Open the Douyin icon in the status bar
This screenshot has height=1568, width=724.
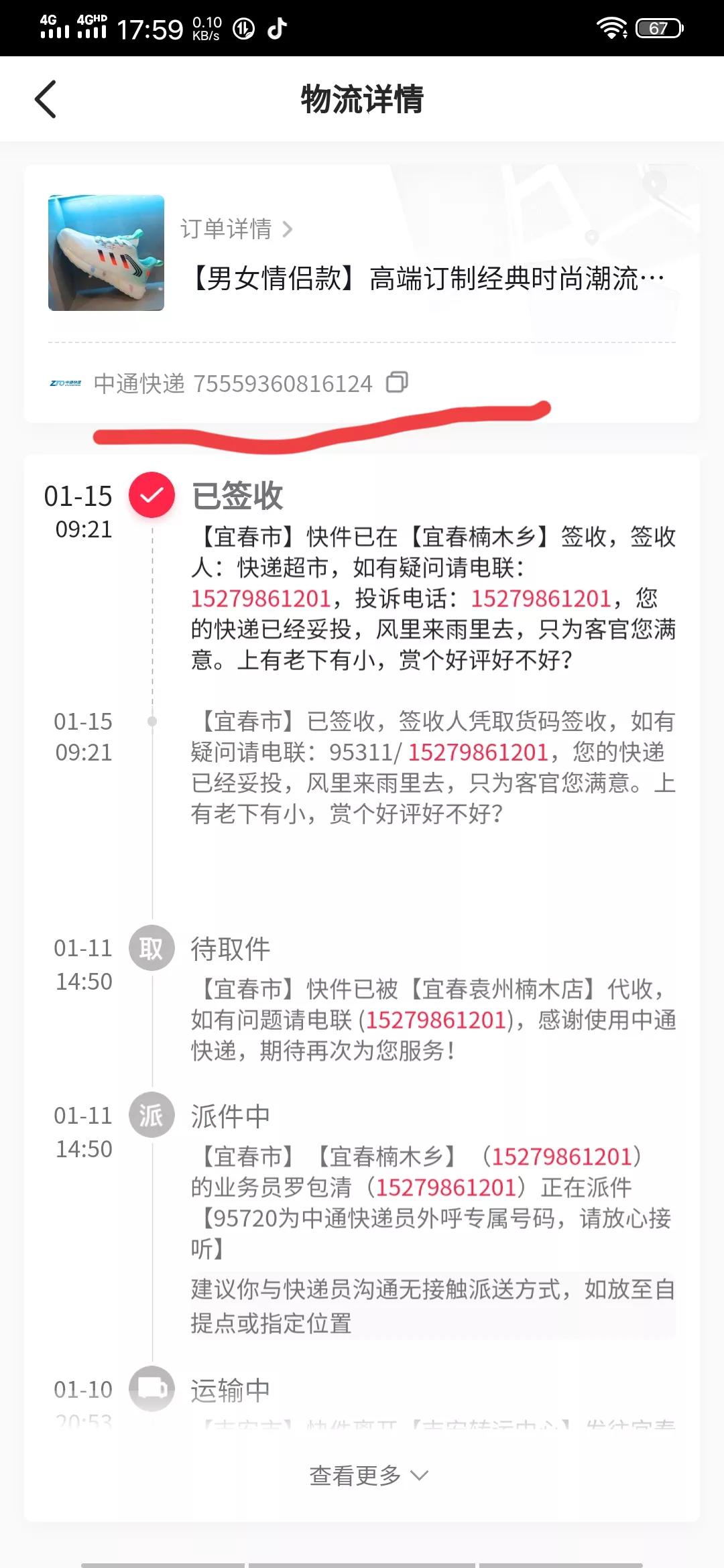(279, 27)
